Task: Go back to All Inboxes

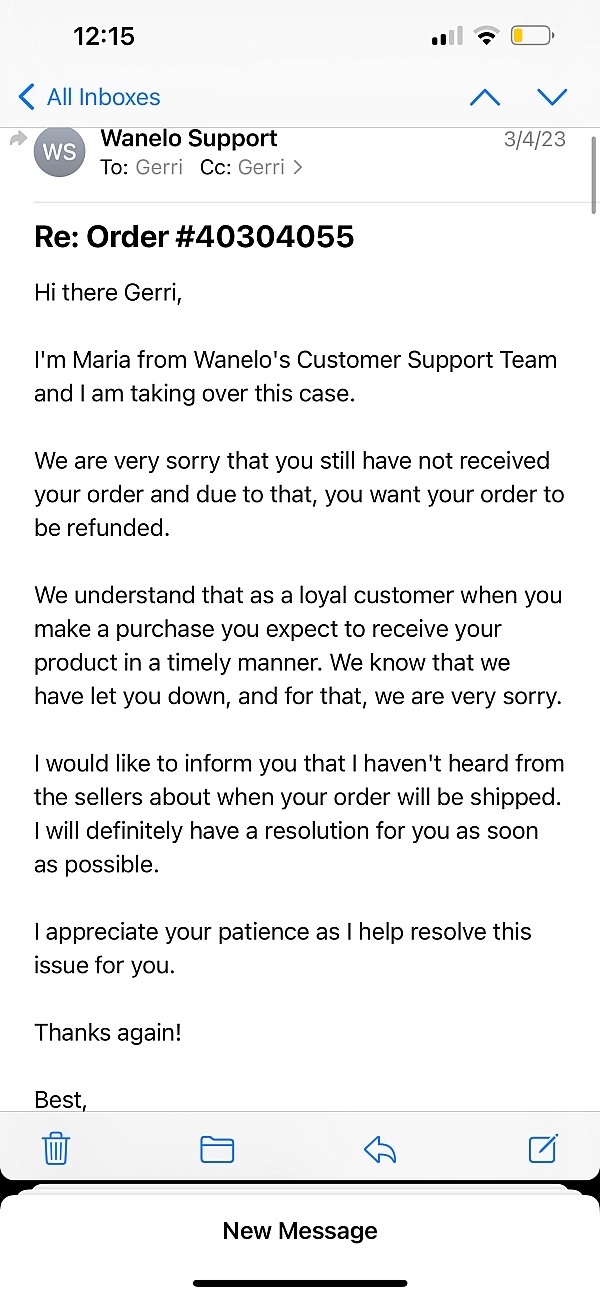Action: [x=89, y=97]
